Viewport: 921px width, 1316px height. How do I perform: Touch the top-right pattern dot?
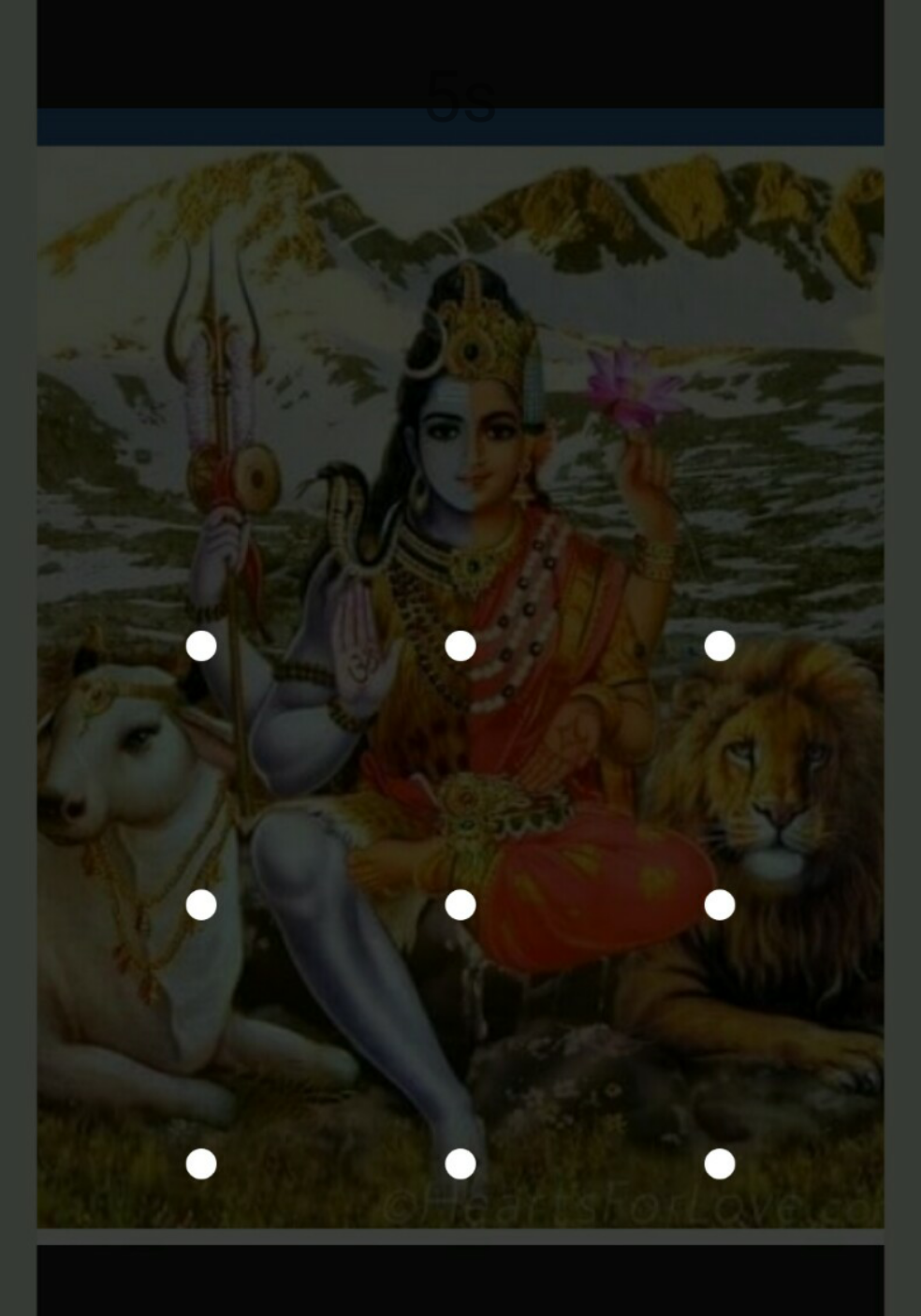[719, 646]
